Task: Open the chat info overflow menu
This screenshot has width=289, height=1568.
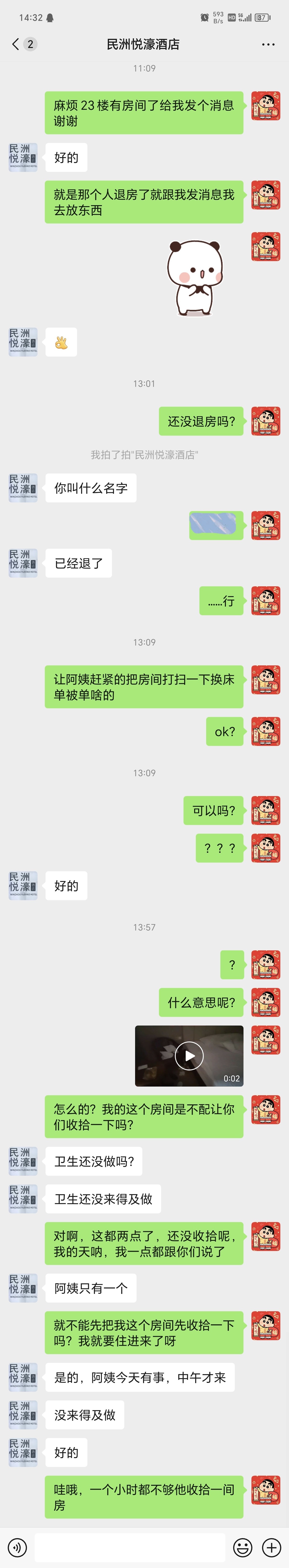Action: coord(268,44)
